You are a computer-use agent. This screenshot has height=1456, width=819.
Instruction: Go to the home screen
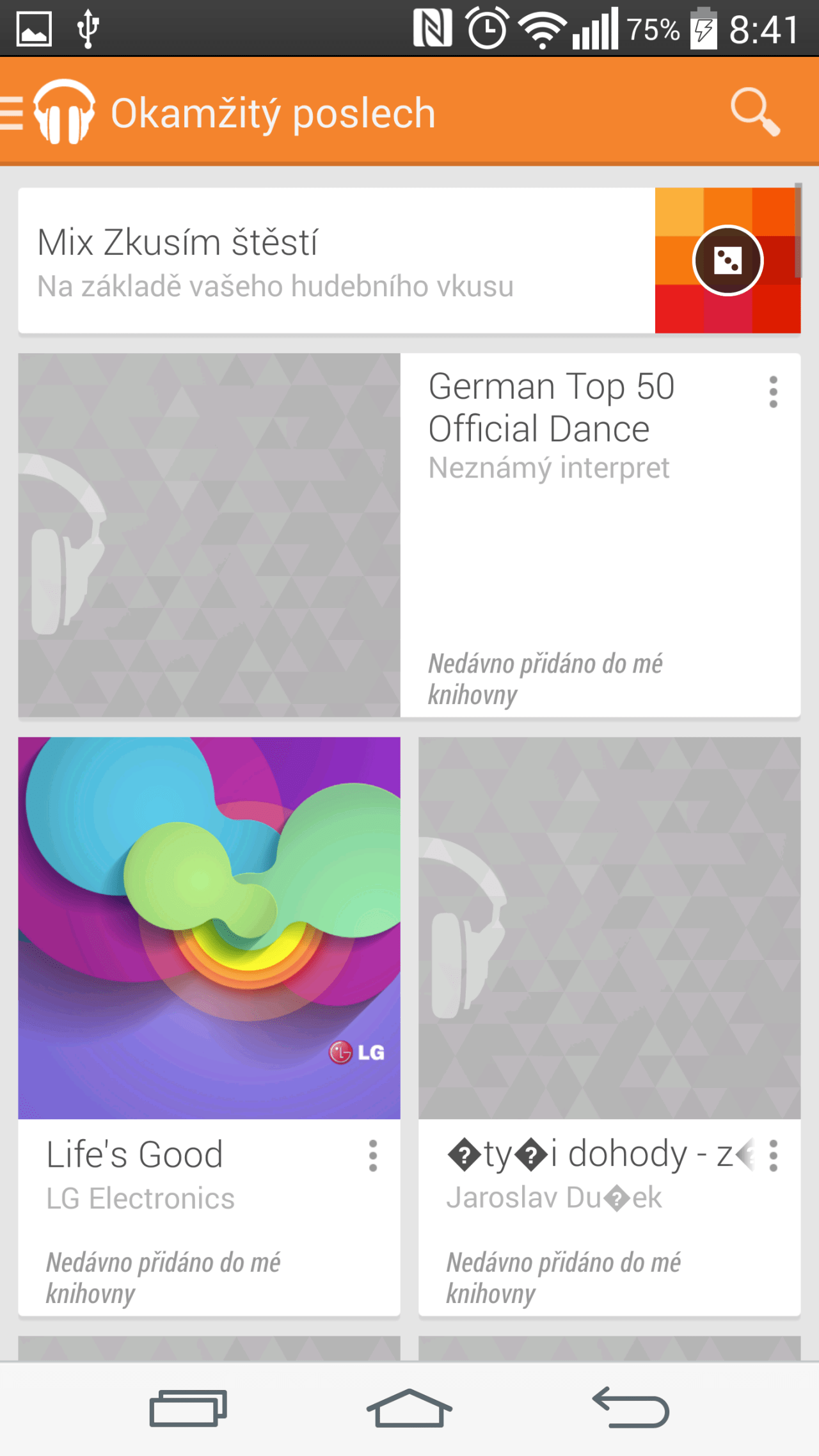coord(409,1408)
